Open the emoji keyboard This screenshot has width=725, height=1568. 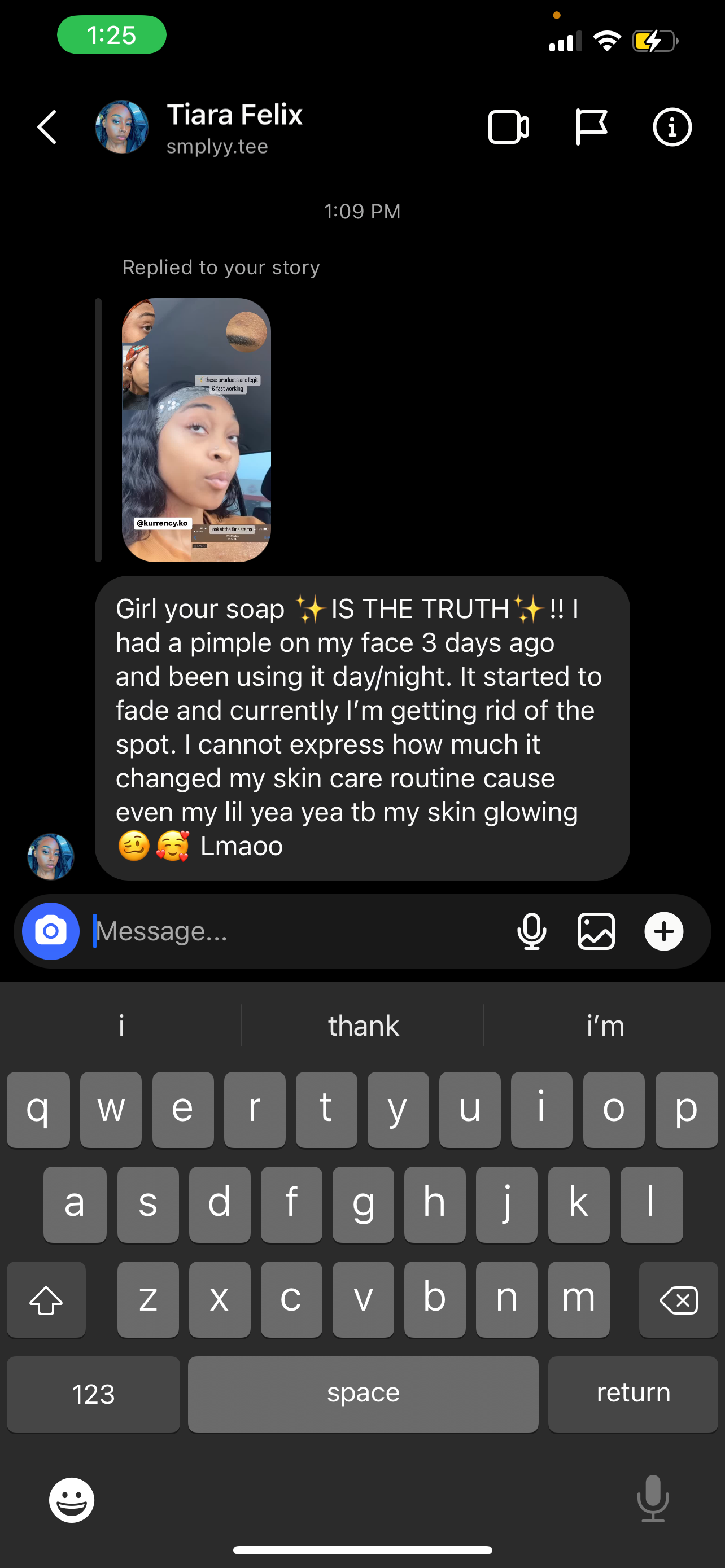72,1500
